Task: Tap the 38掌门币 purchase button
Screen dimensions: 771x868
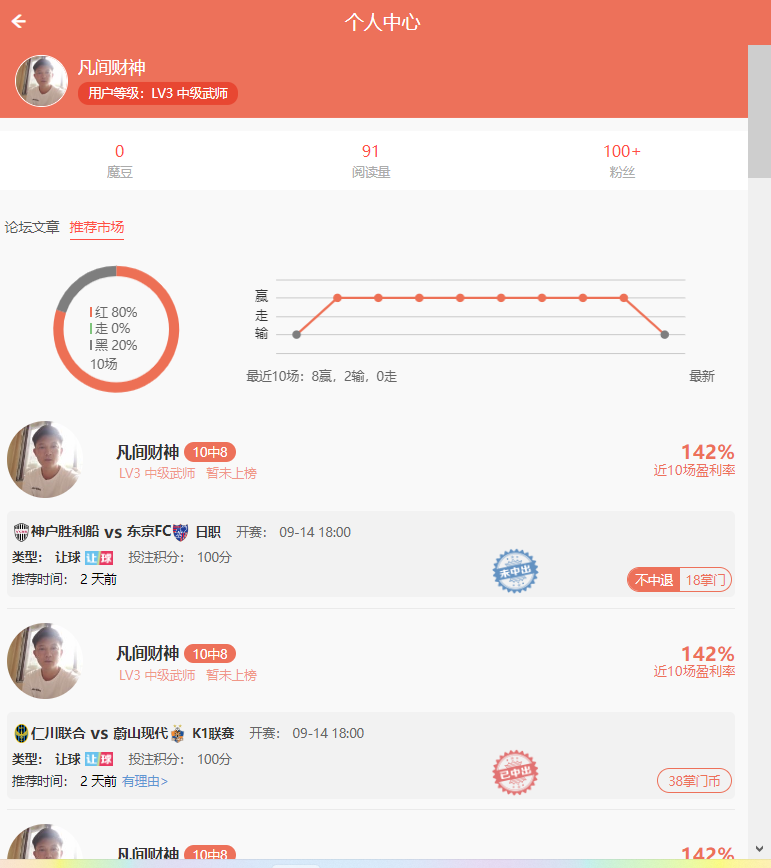Action: [x=694, y=781]
